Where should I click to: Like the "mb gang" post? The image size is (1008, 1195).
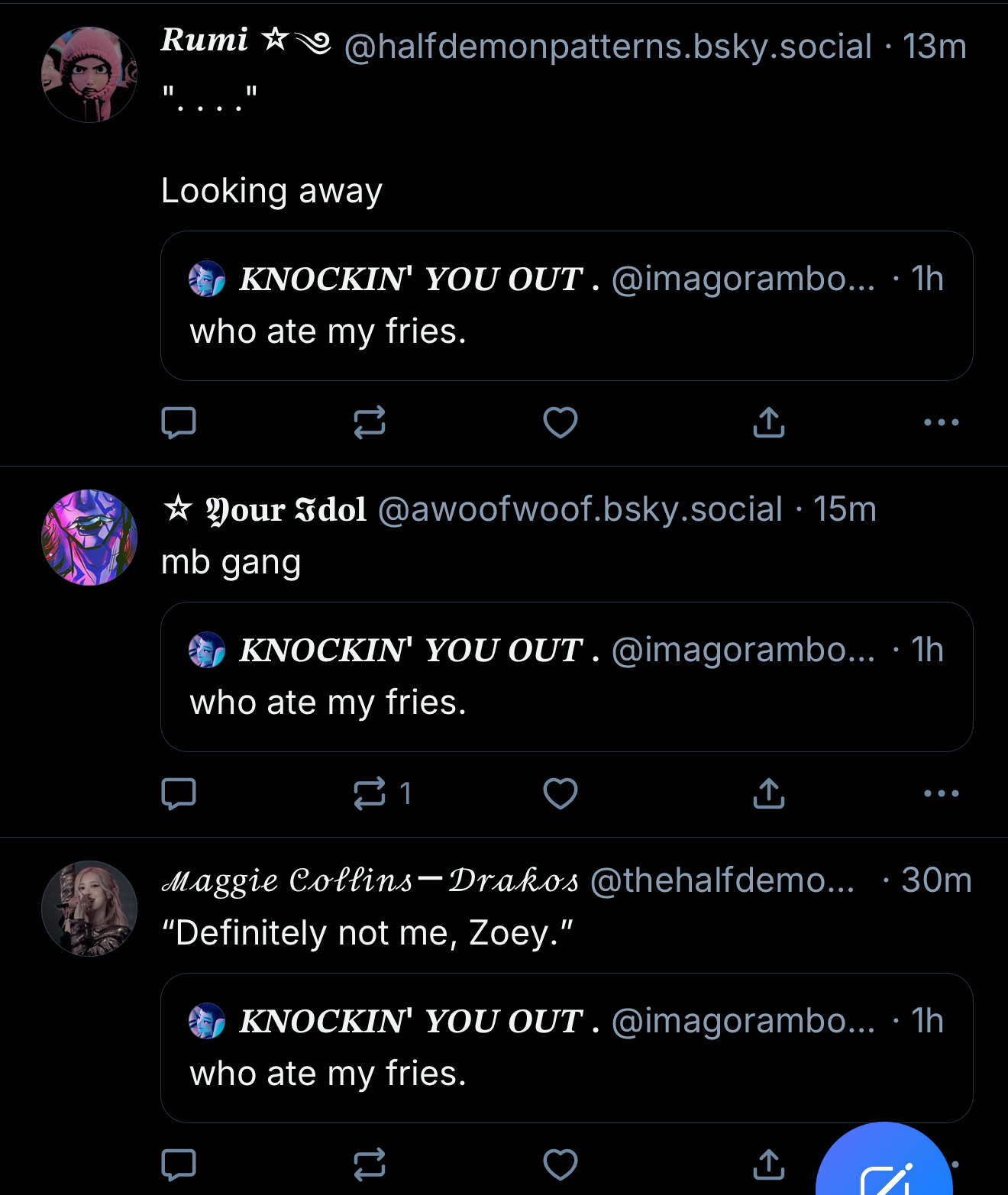tap(560, 793)
